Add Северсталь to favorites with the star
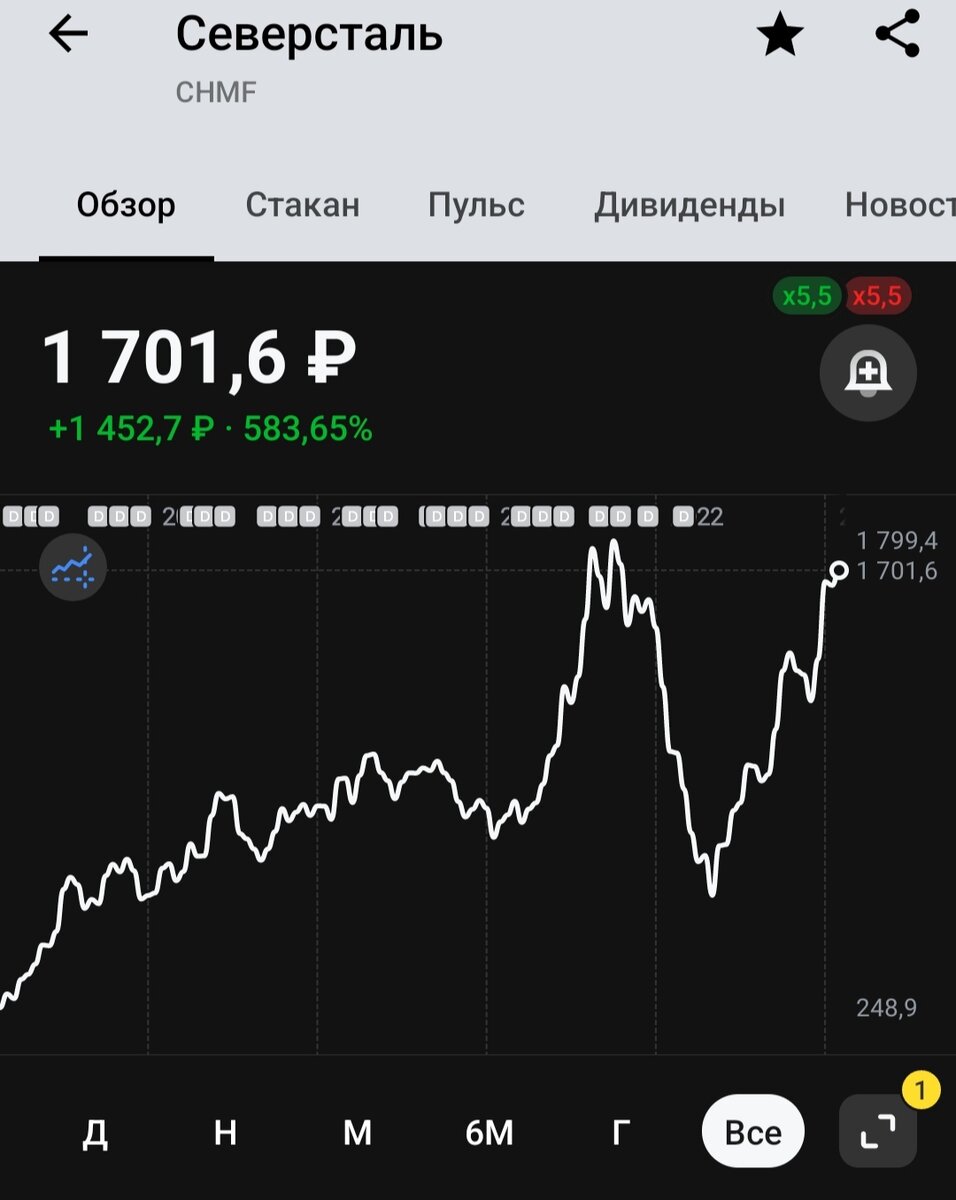This screenshot has width=956, height=1200. coord(778,33)
